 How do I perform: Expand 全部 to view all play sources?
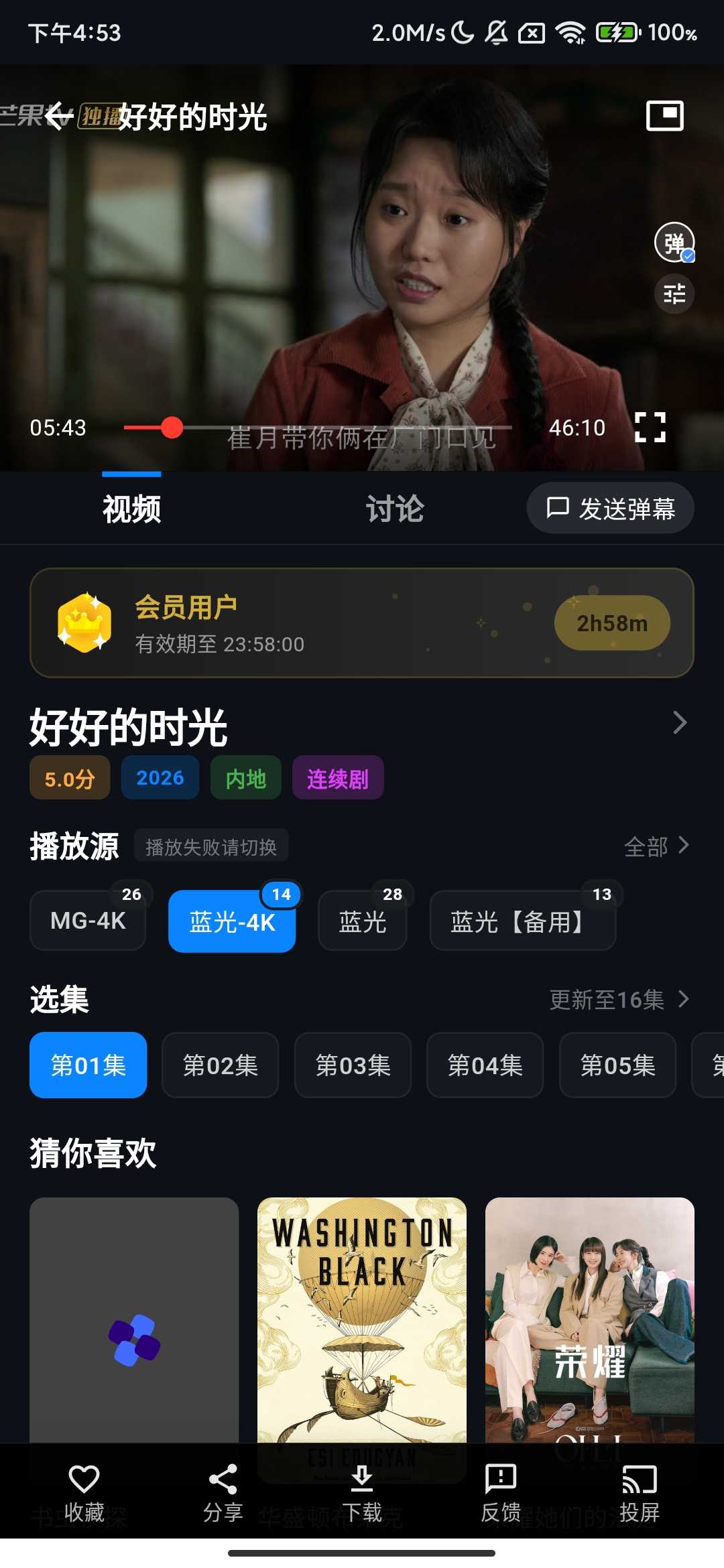pyautogui.click(x=656, y=846)
